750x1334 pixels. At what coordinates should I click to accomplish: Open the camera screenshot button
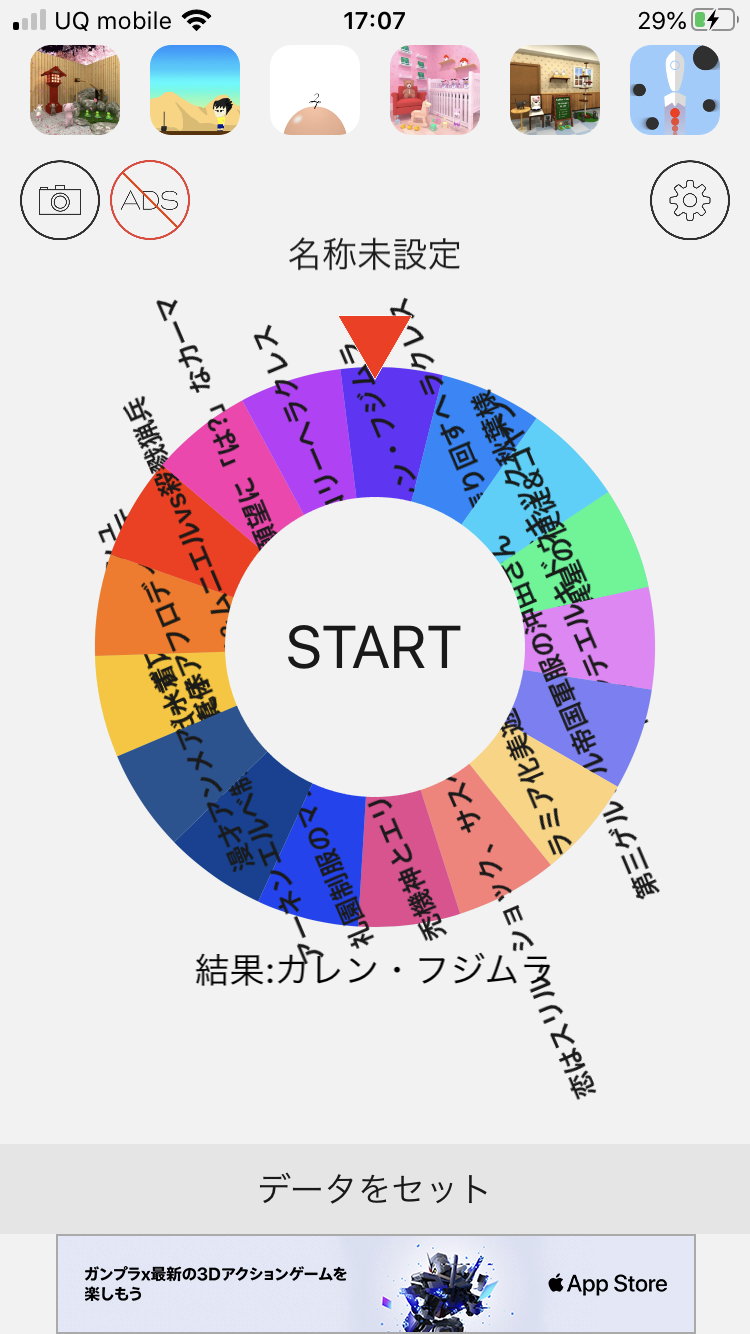pos(60,200)
